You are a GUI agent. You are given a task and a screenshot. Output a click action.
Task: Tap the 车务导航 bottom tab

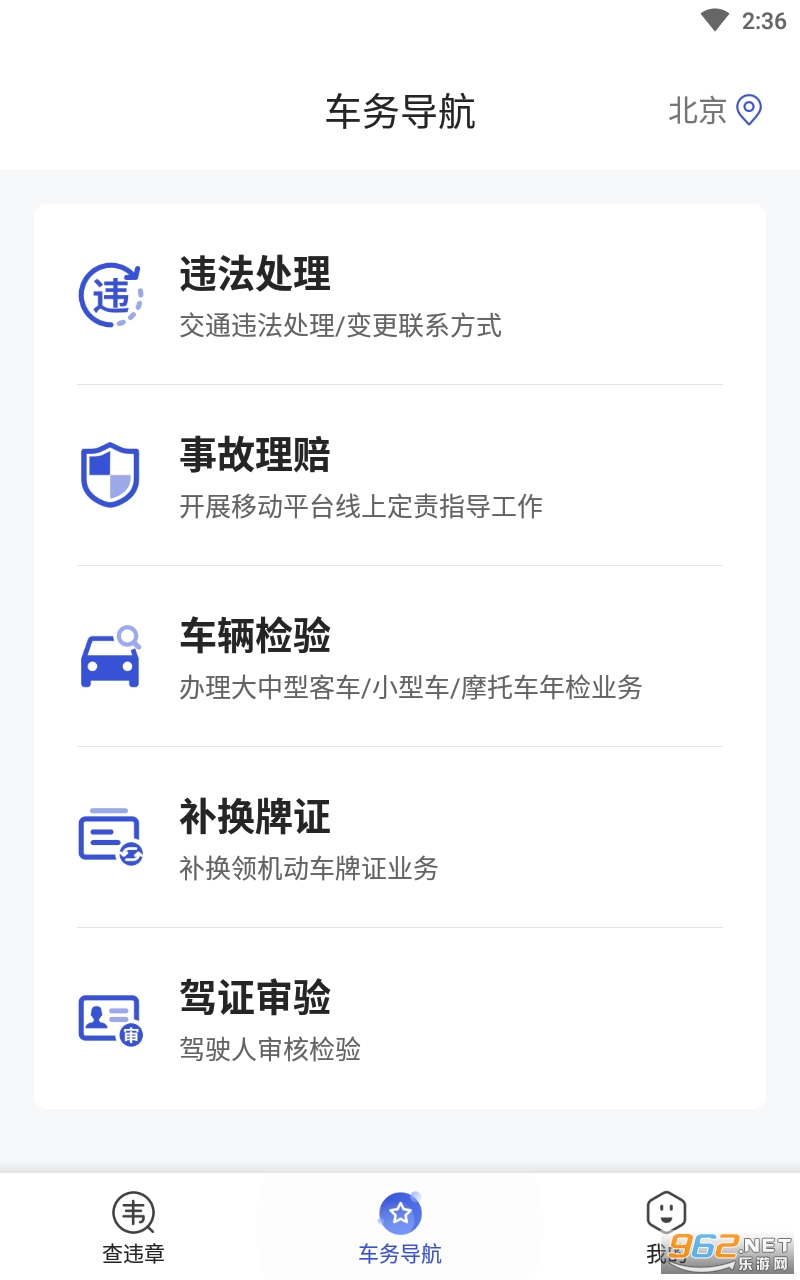[x=400, y=1228]
